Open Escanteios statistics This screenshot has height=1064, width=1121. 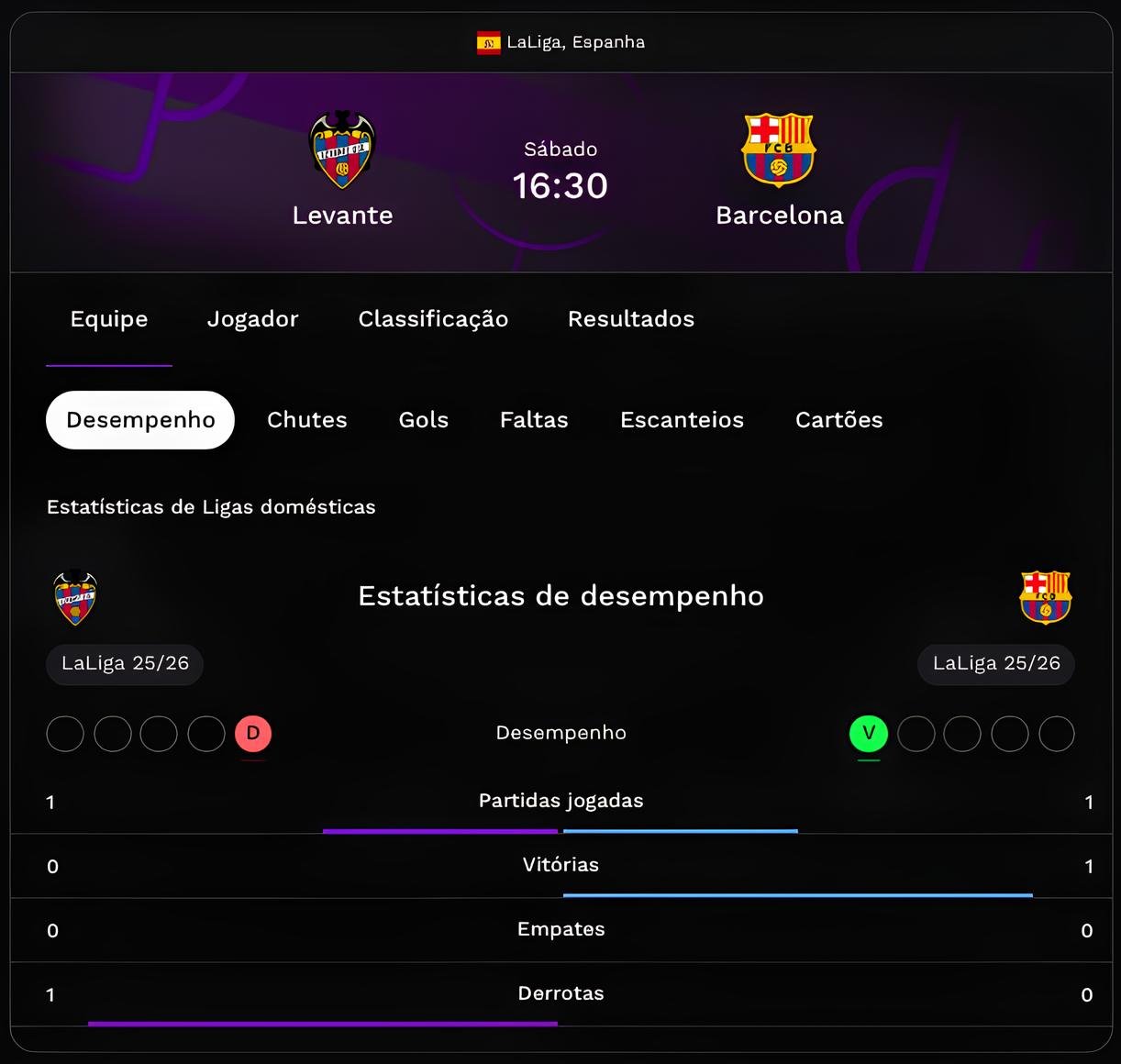tap(682, 420)
